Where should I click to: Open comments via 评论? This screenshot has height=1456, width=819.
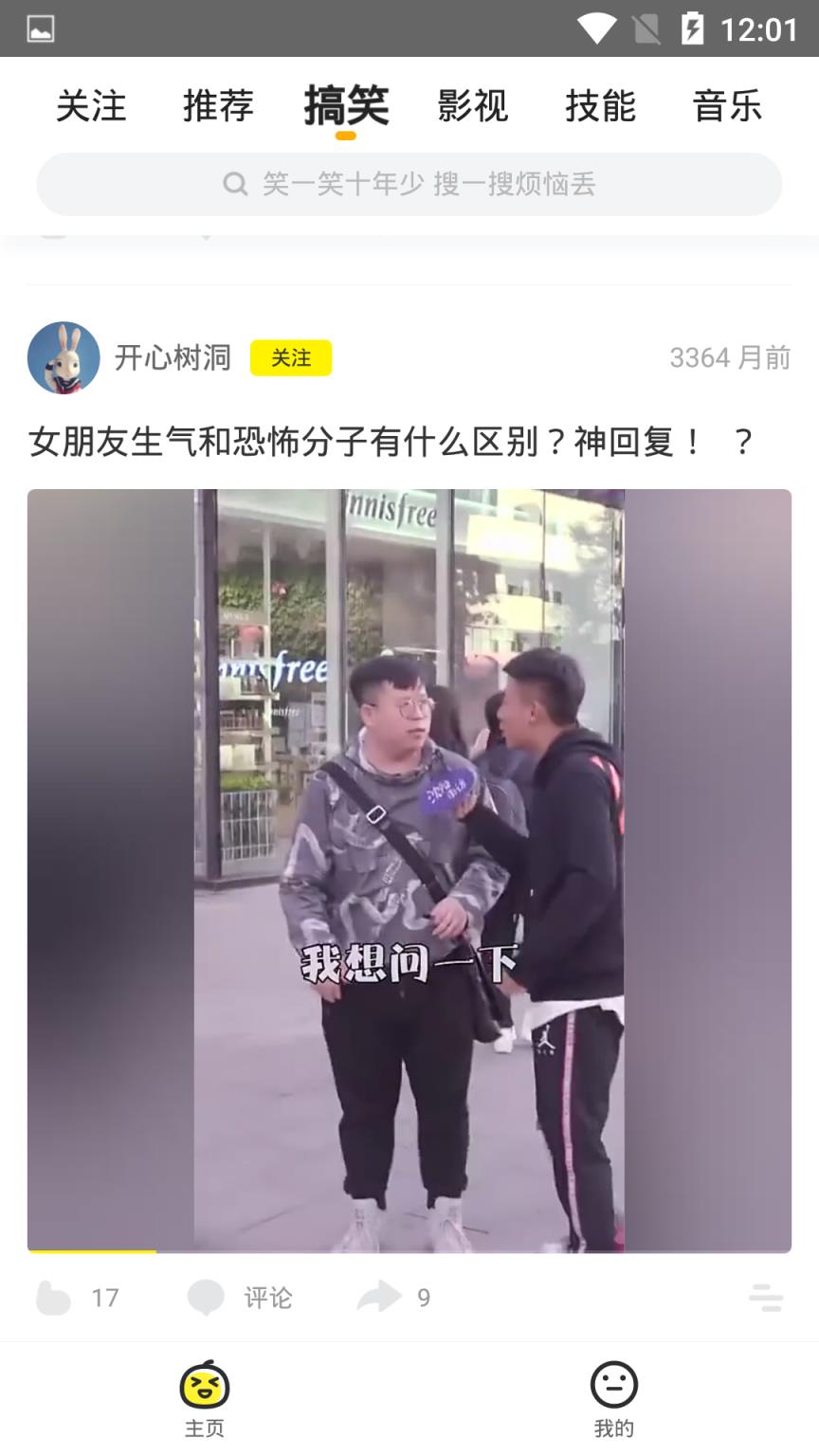241,1298
